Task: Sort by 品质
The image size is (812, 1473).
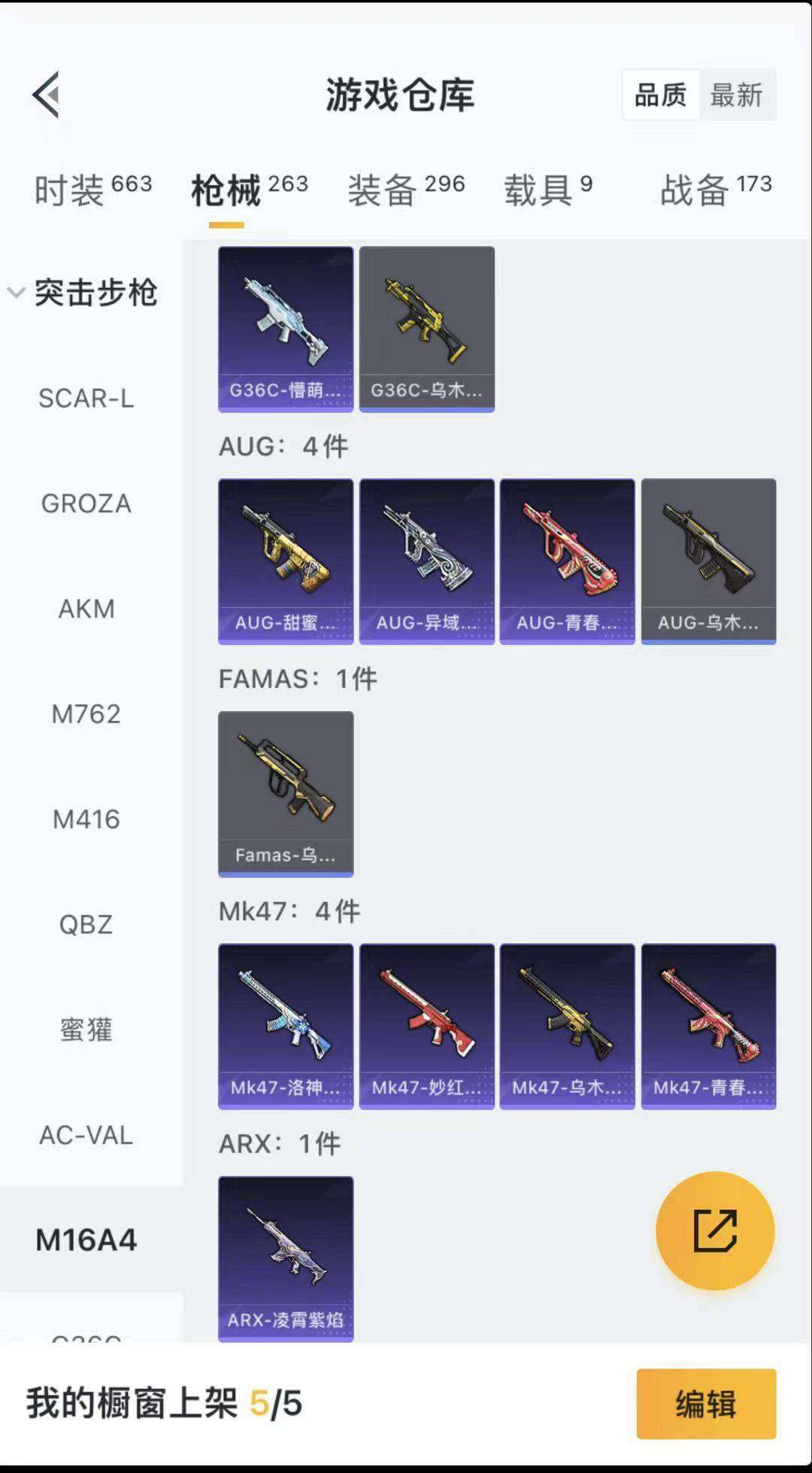Action: [661, 96]
